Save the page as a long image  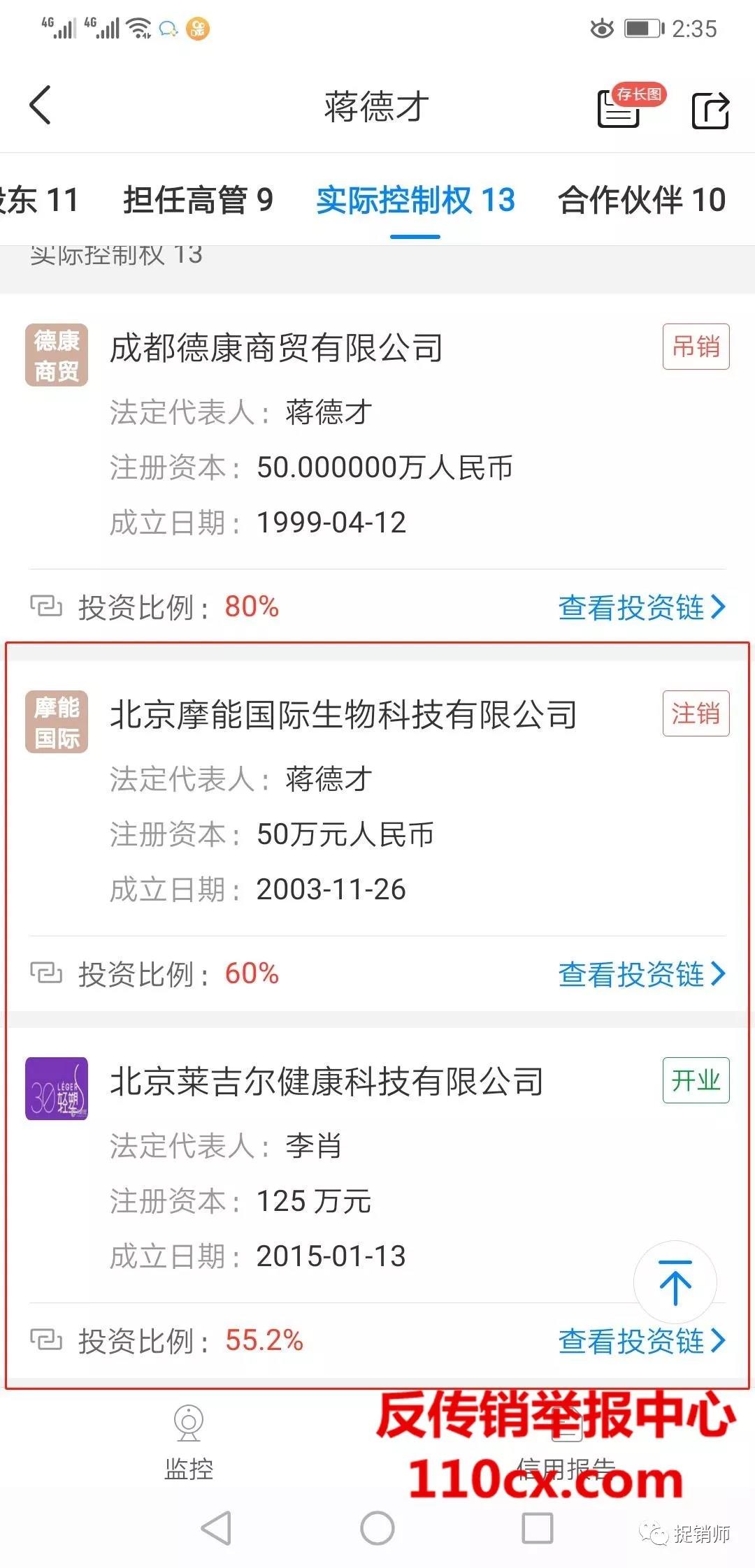619,109
